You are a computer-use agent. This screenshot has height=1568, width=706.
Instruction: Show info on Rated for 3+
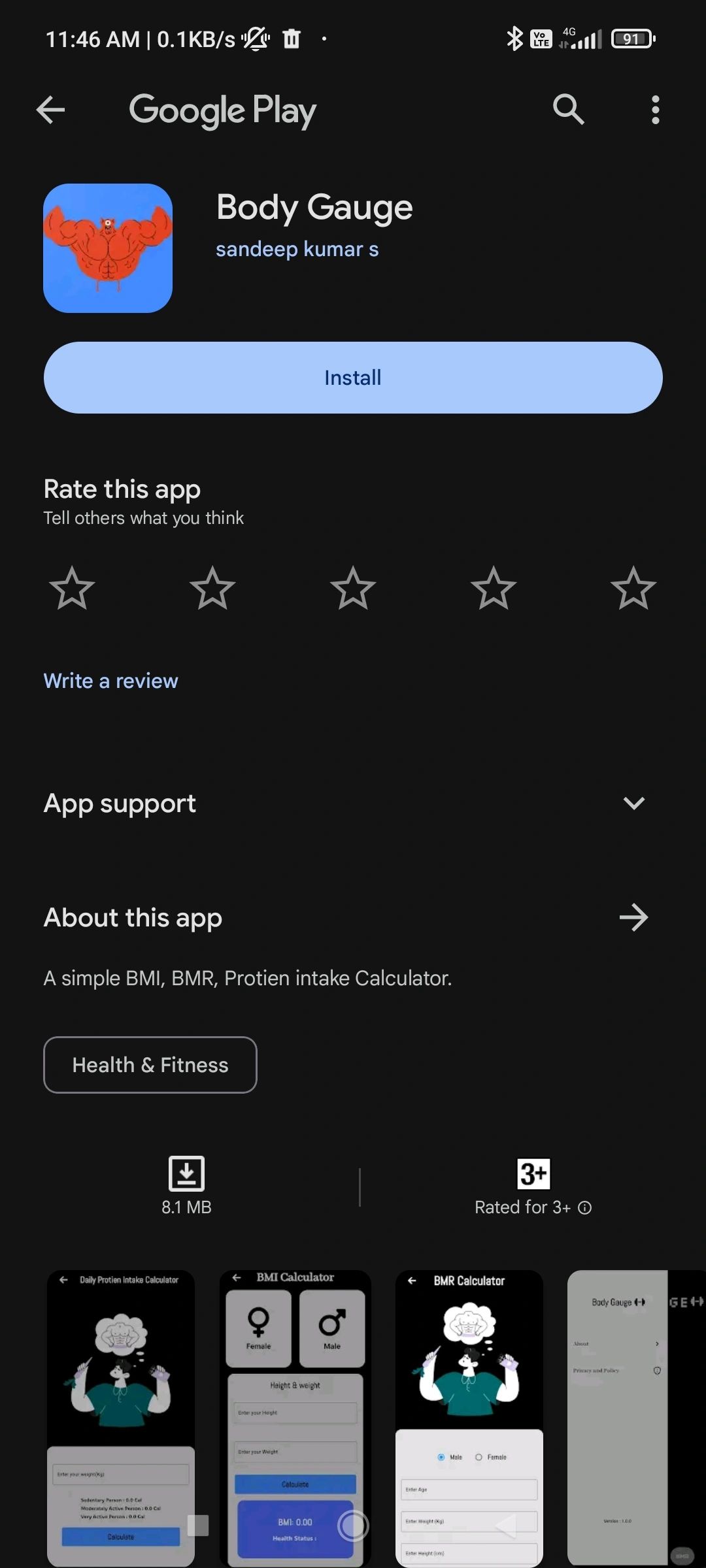point(585,1208)
